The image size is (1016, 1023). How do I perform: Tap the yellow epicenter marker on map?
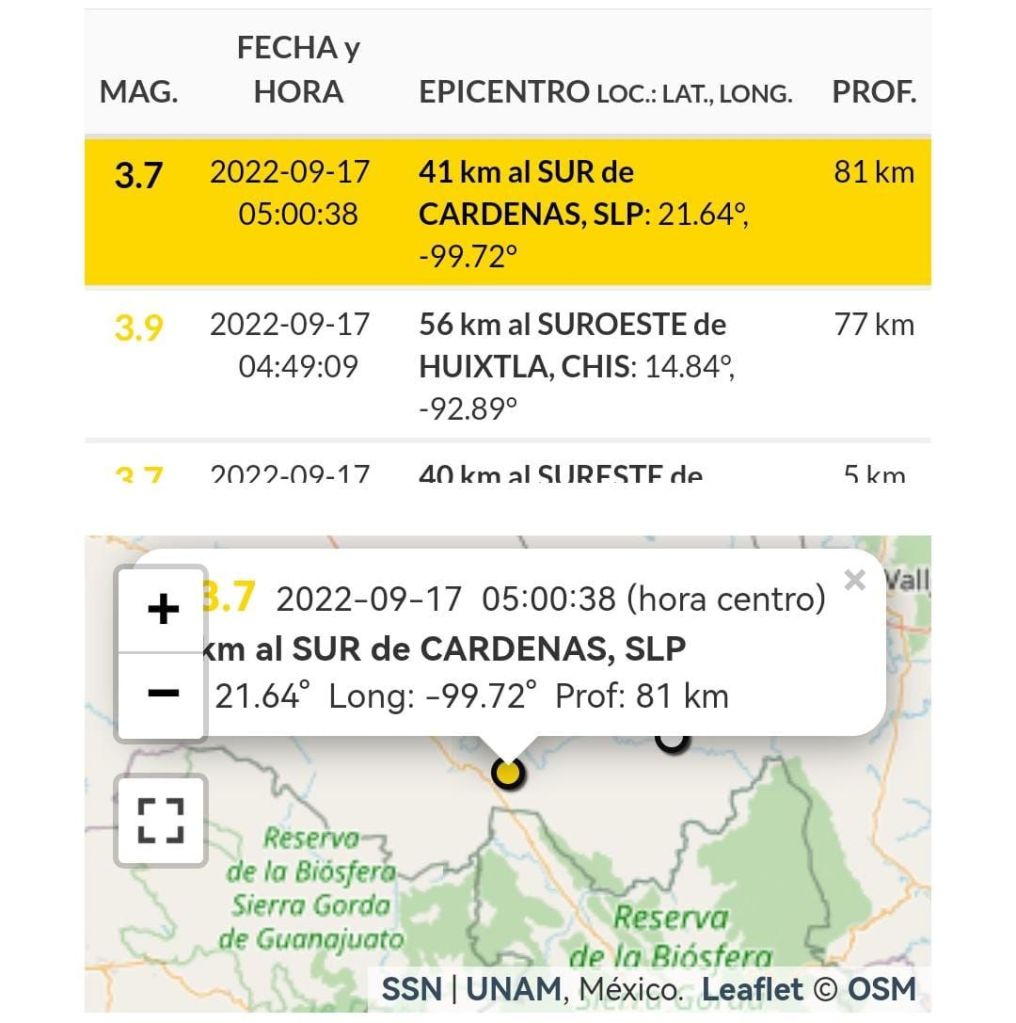[508, 772]
